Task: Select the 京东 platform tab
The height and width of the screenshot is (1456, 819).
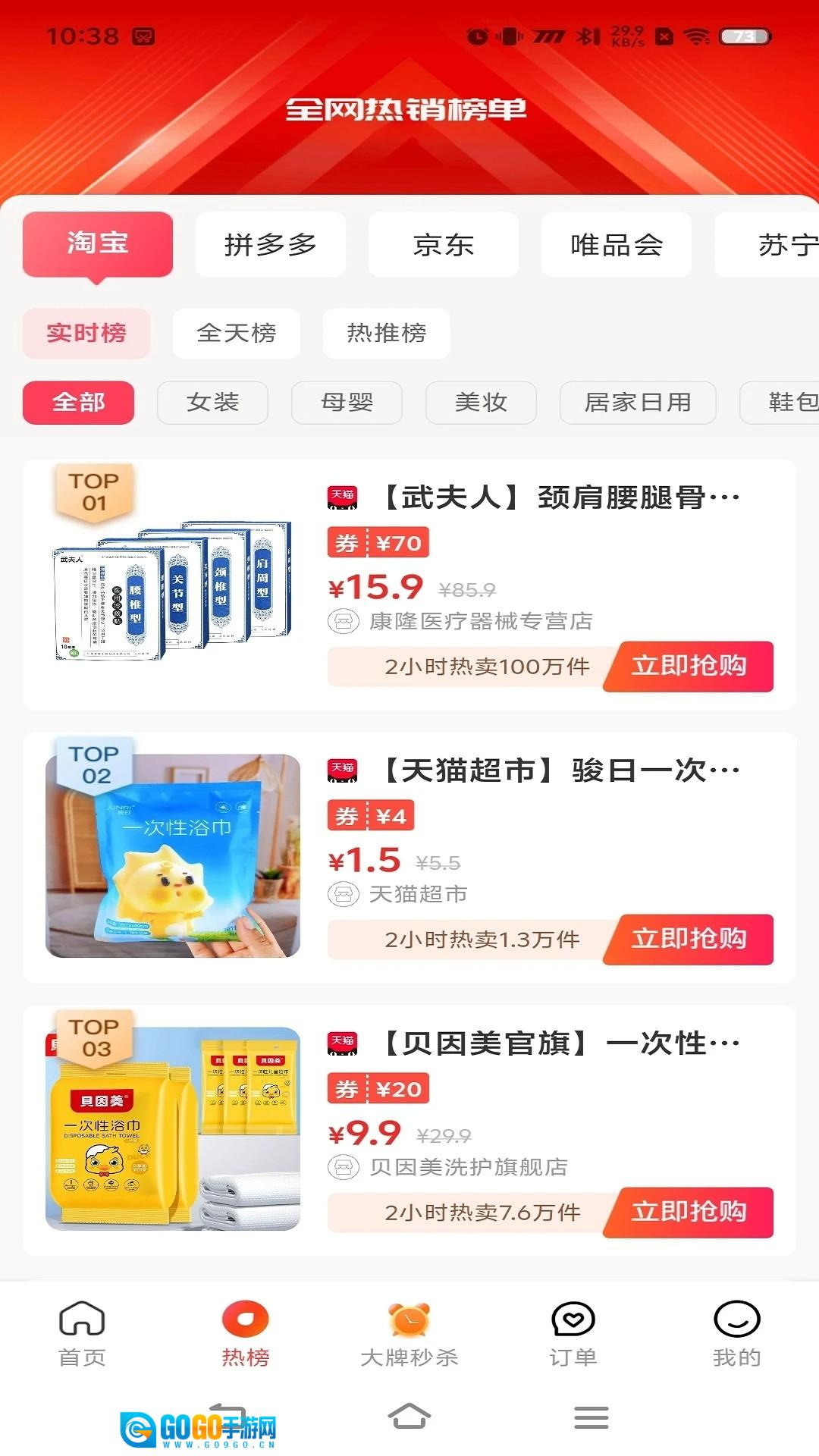Action: tap(443, 244)
